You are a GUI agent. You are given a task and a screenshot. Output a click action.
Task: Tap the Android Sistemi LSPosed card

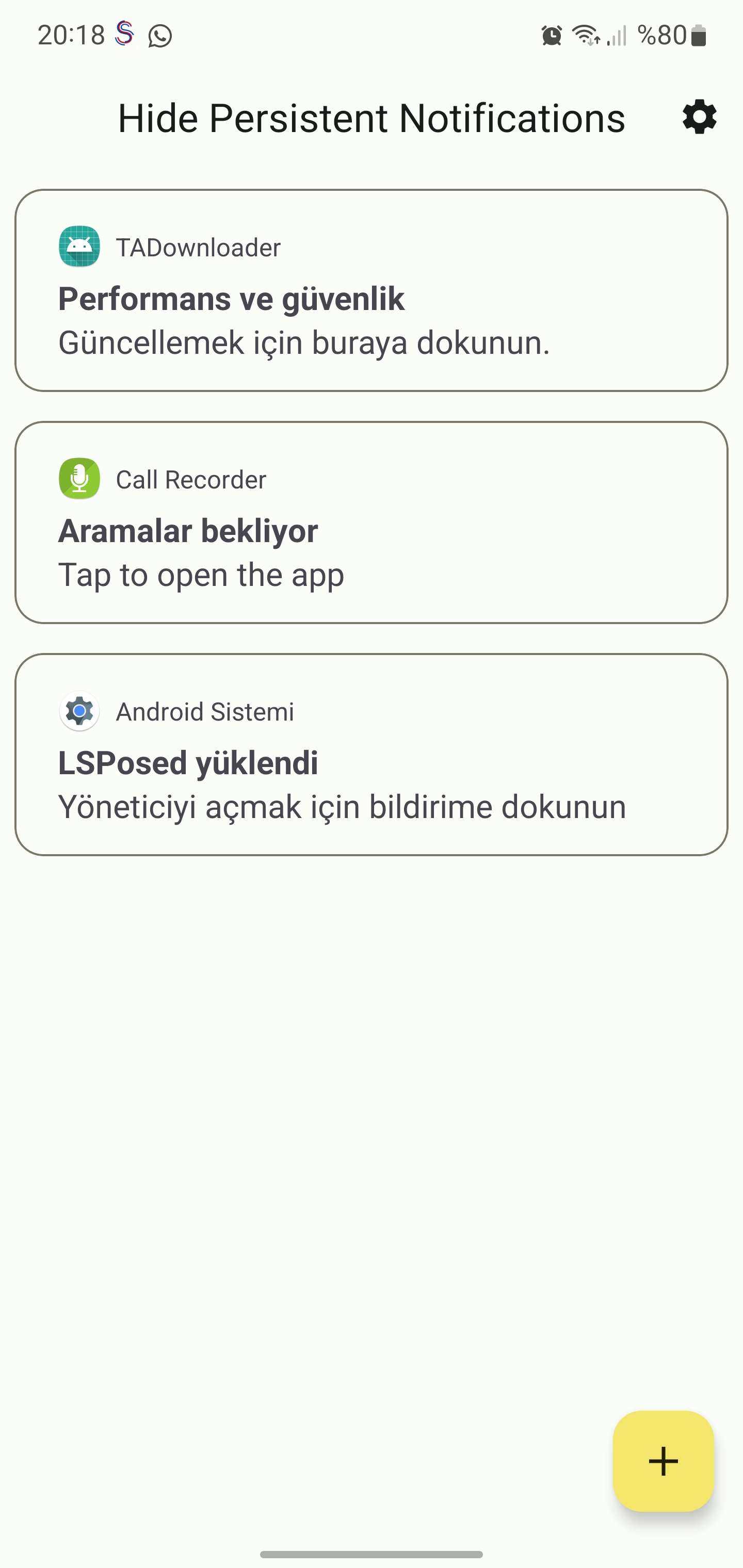click(372, 755)
